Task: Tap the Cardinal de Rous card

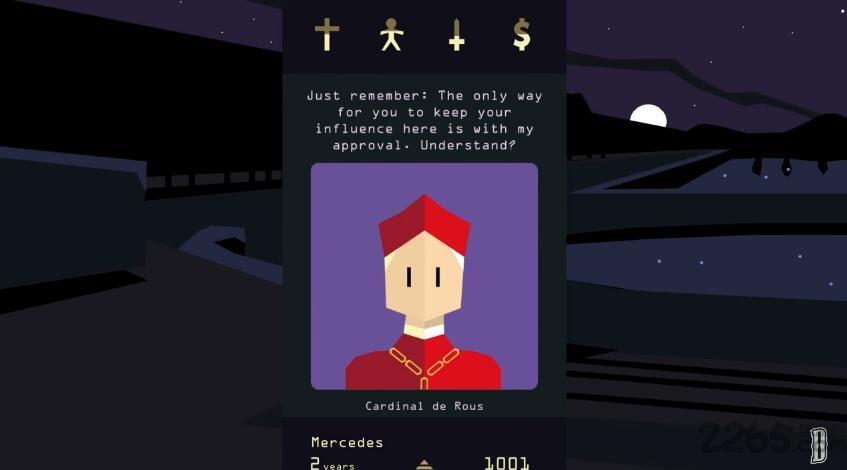Action: click(424, 276)
